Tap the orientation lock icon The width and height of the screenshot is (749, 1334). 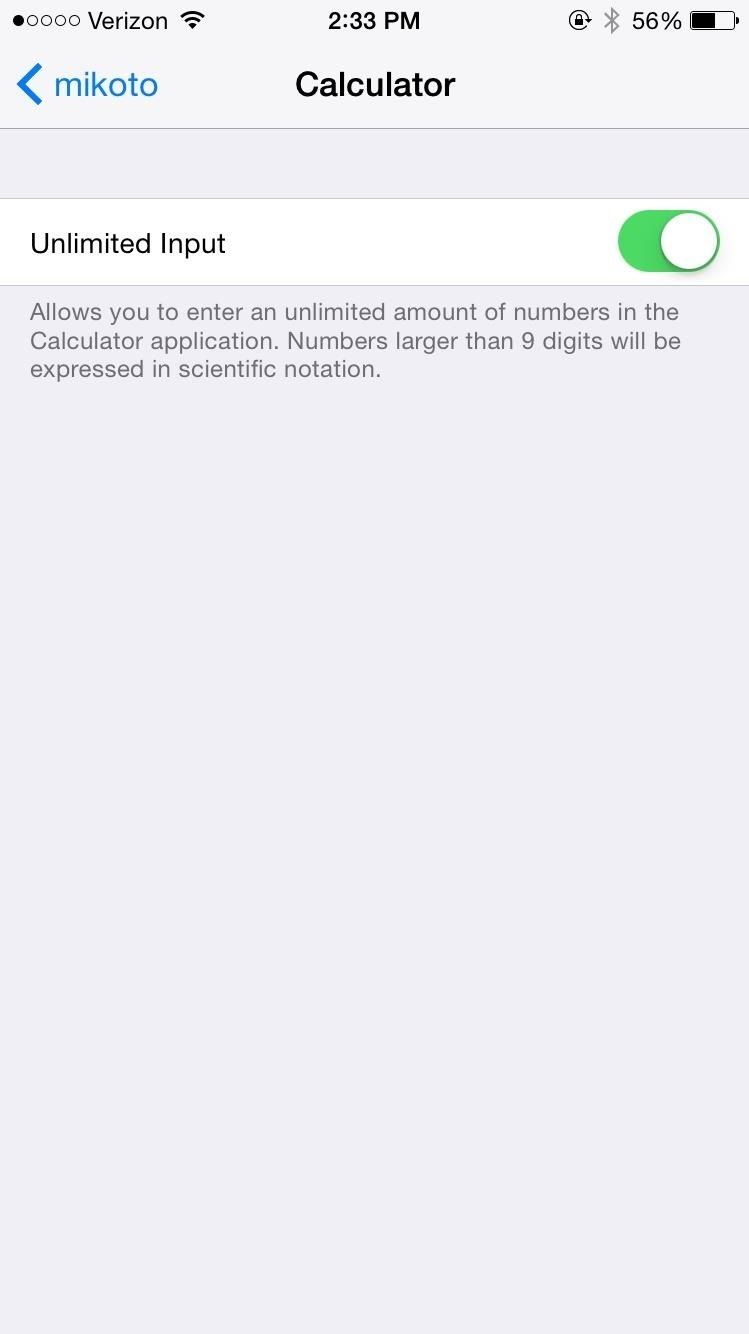point(580,19)
